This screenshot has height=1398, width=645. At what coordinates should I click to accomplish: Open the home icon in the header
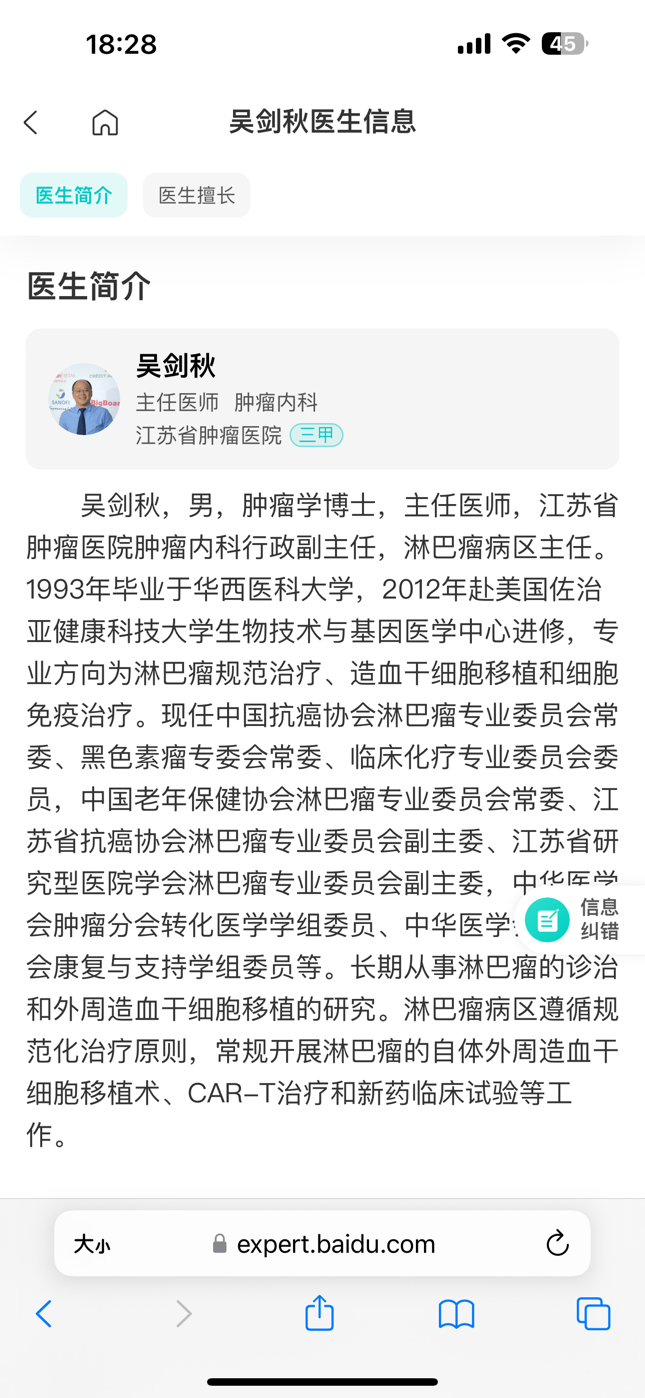point(105,123)
